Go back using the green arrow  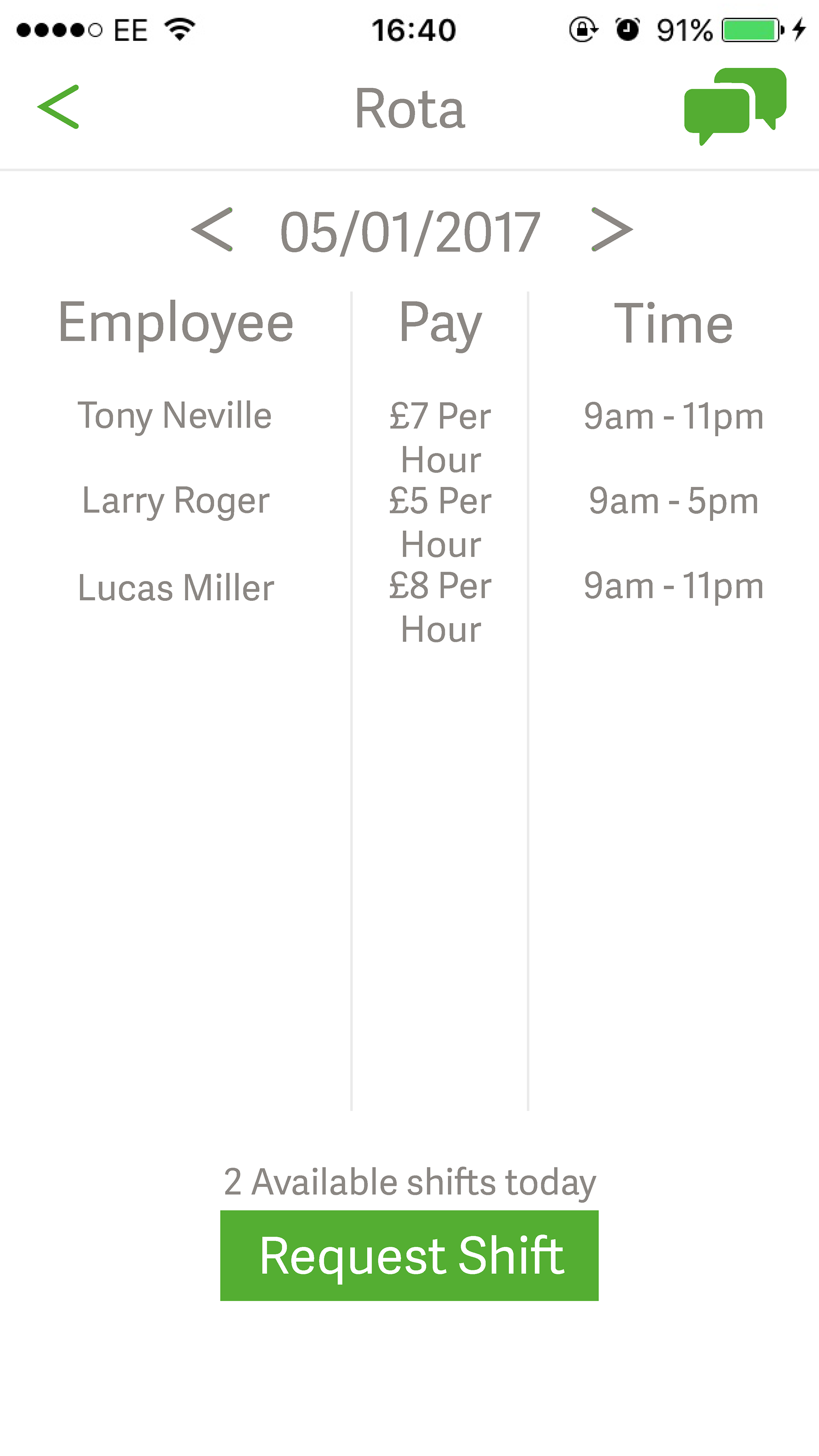(x=58, y=107)
